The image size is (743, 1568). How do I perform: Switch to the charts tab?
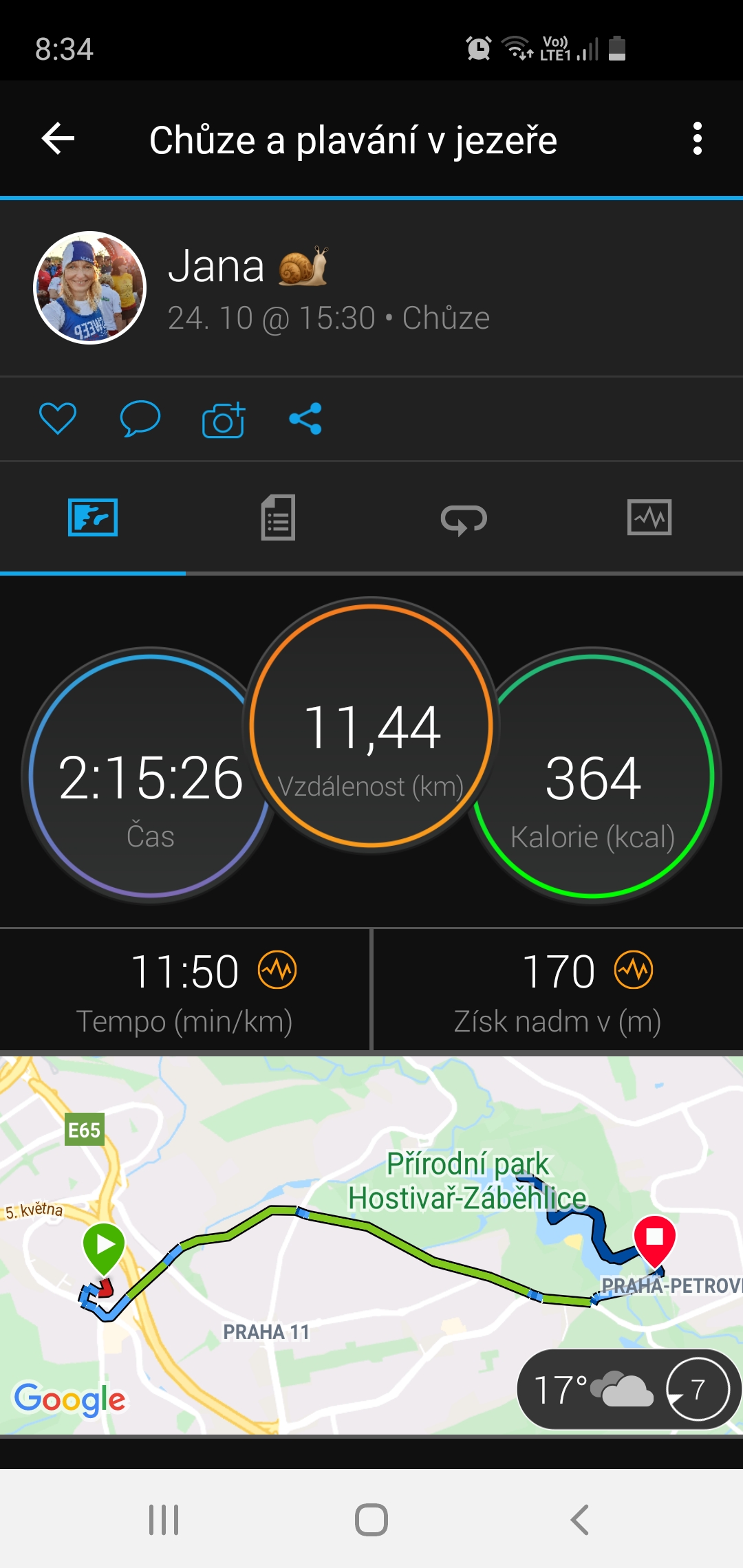tap(649, 517)
